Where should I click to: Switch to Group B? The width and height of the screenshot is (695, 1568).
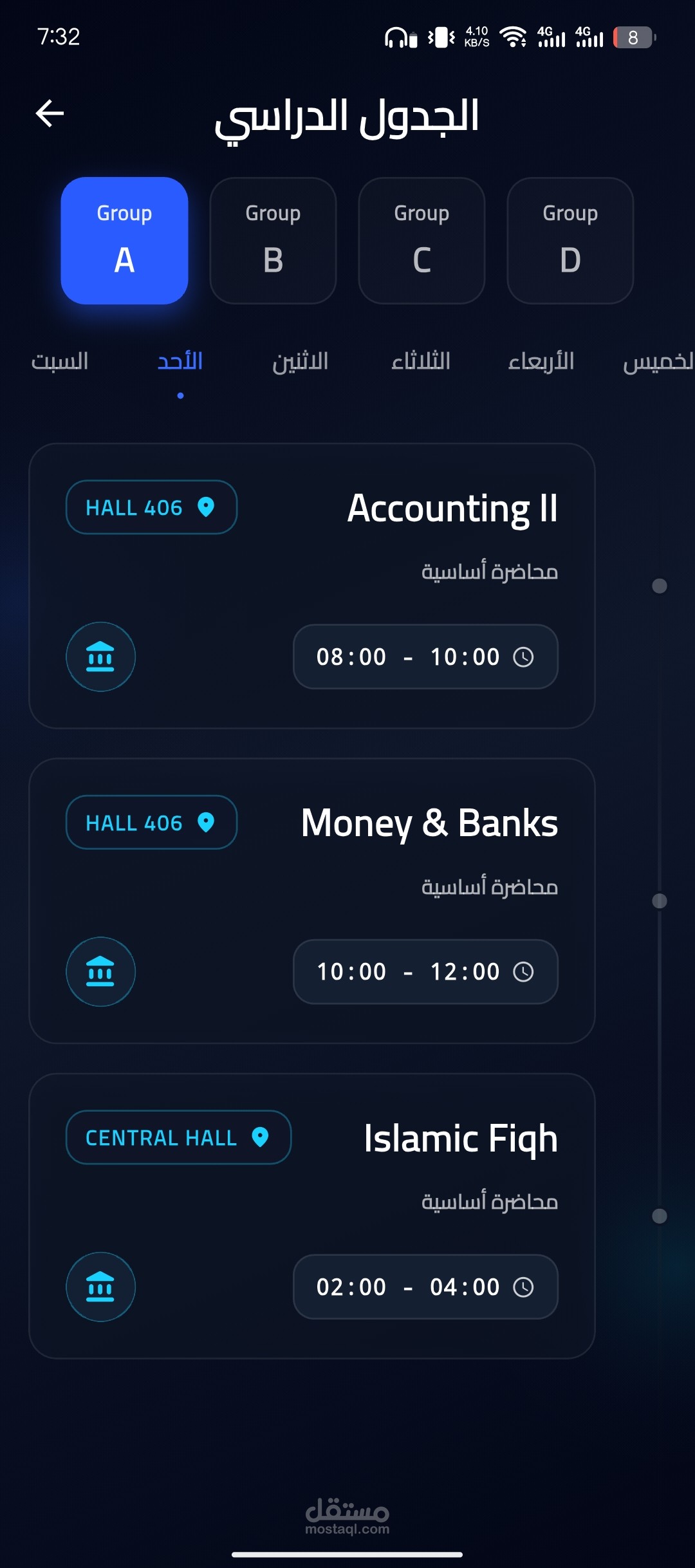tap(273, 241)
